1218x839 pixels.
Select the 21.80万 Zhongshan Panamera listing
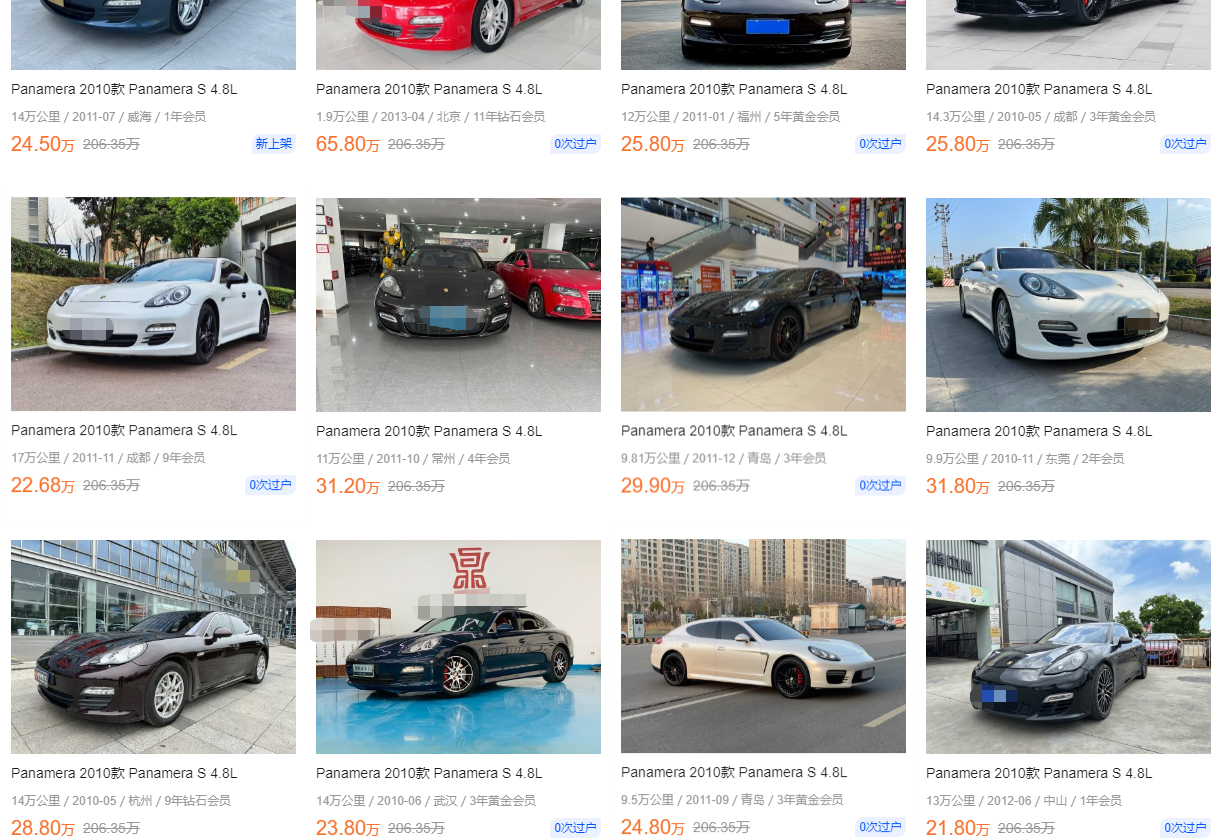(x=1068, y=646)
